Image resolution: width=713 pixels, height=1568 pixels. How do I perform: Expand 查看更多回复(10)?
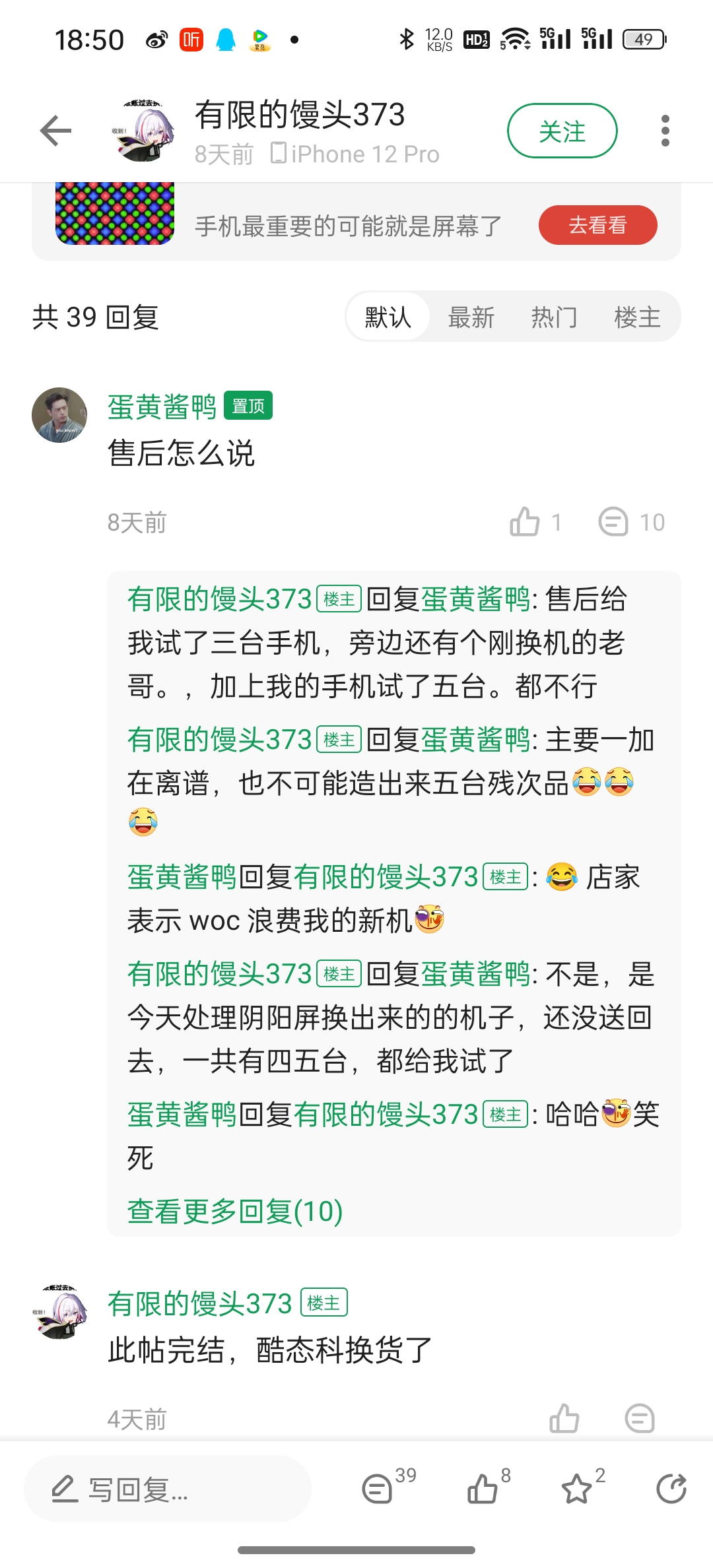point(235,1211)
